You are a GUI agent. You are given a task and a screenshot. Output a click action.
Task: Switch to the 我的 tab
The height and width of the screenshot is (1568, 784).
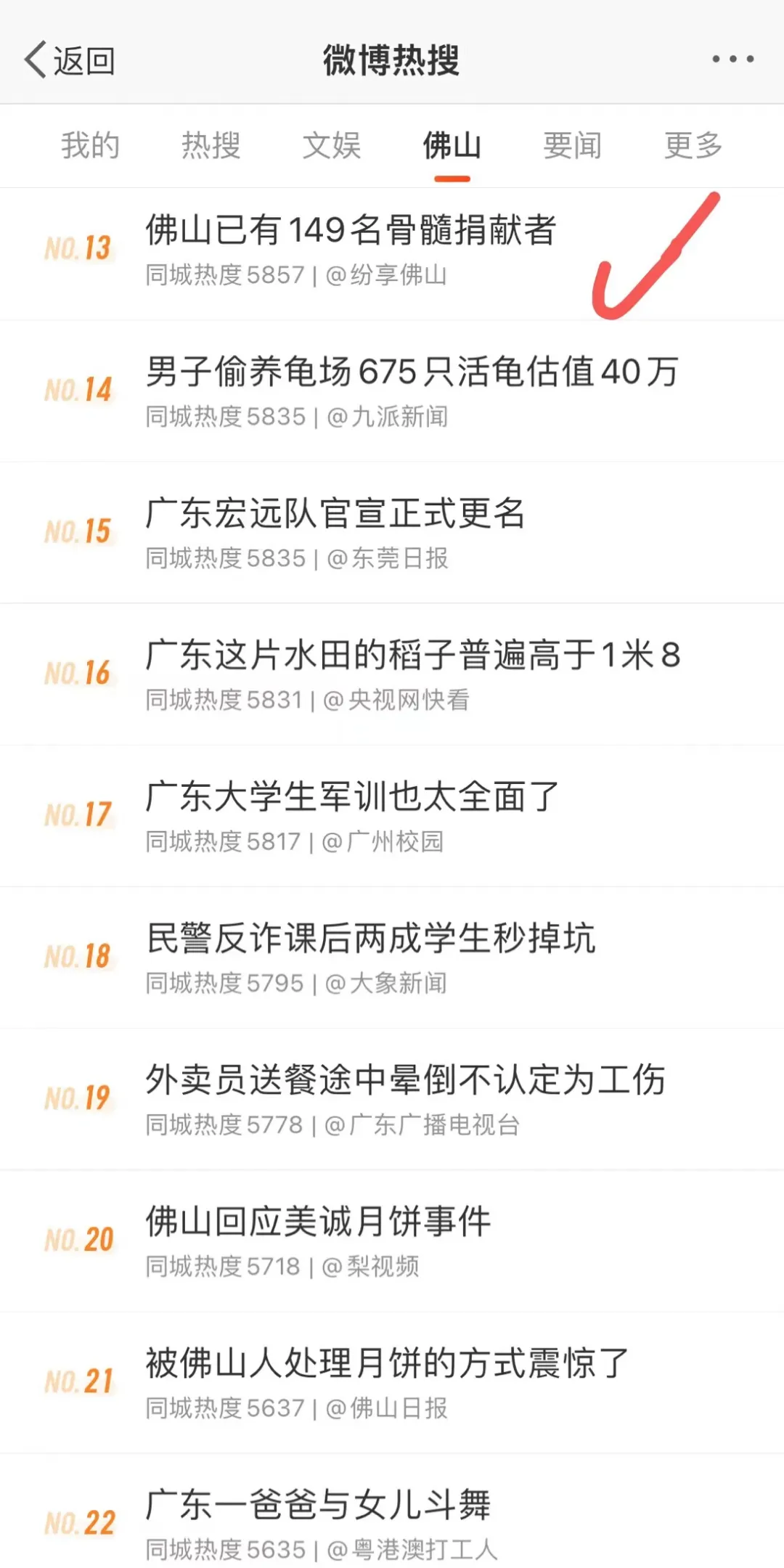coord(89,147)
